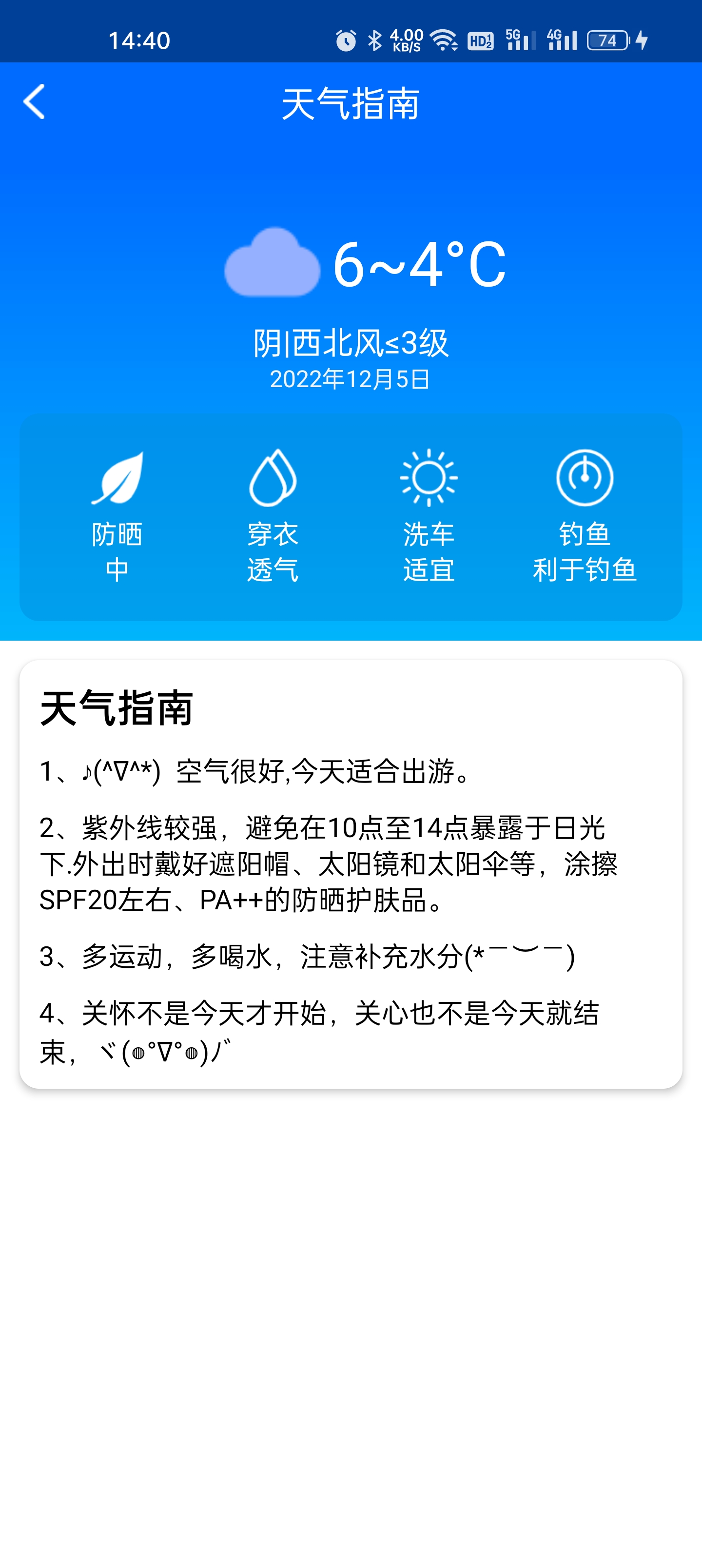This screenshot has height=1568, width=702.
Task: Open the date 2022年12月5日 details
Action: tap(351, 377)
